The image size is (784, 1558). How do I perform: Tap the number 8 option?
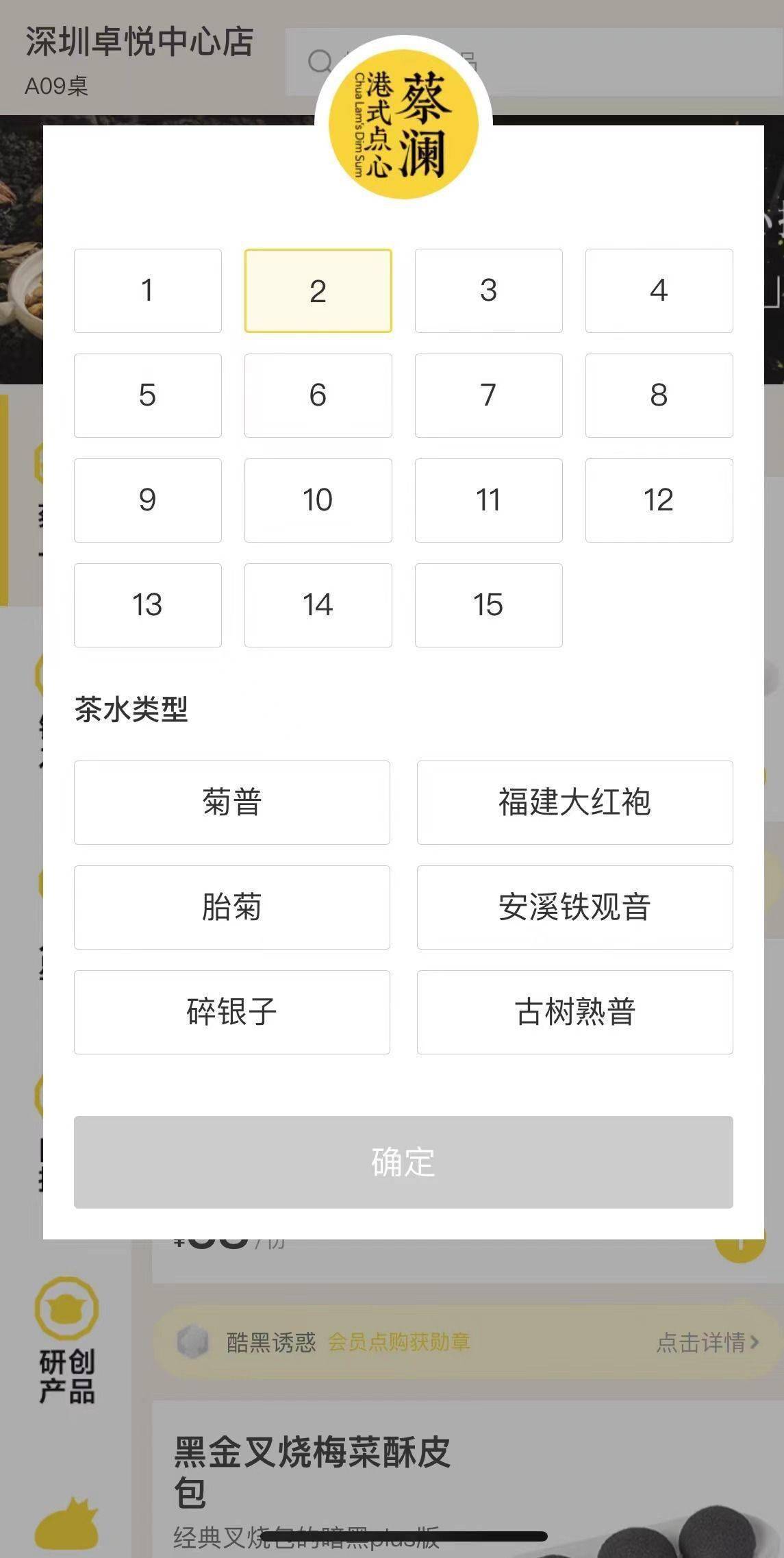659,395
